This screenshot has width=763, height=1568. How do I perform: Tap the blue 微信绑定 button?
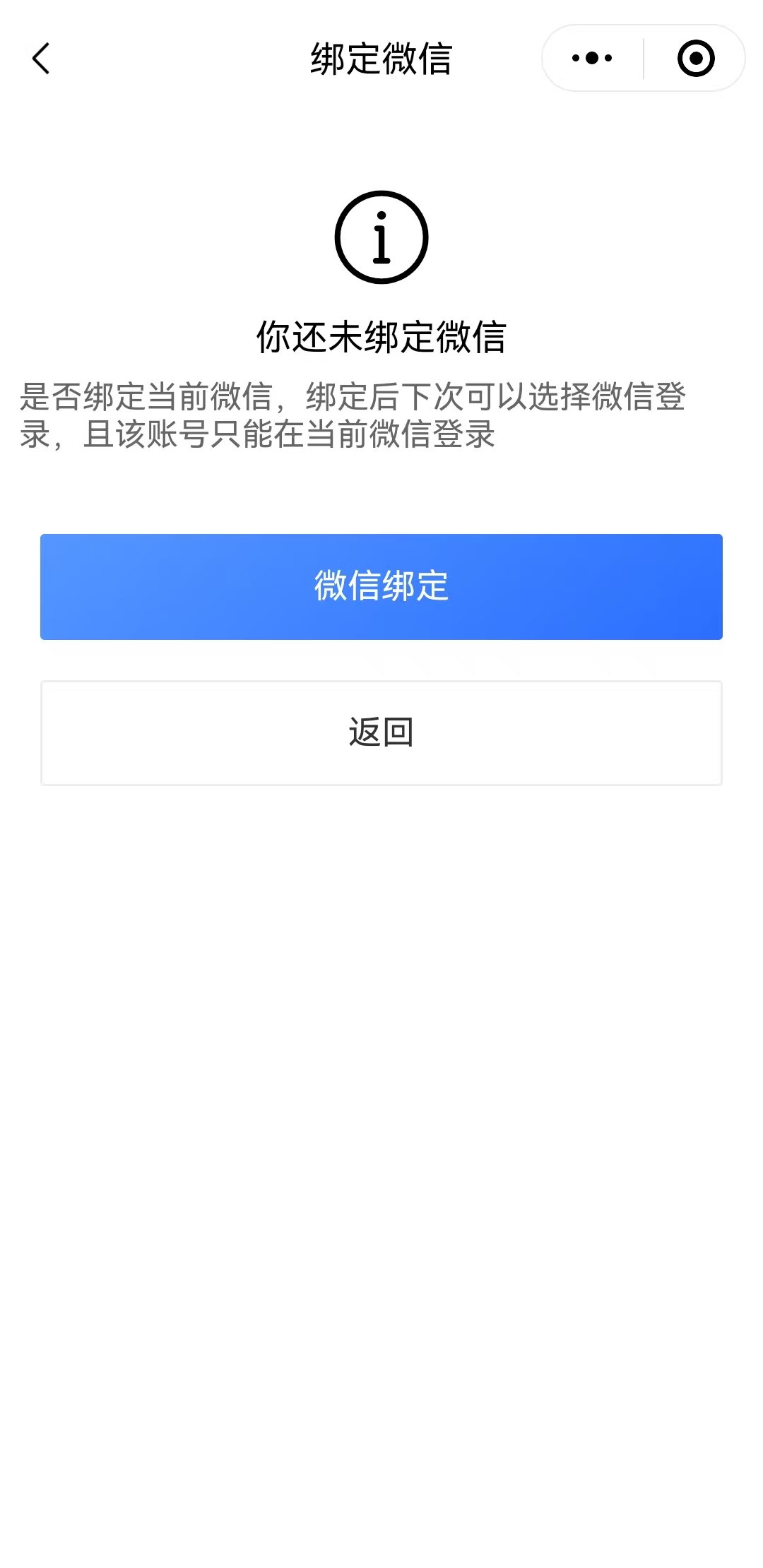381,586
